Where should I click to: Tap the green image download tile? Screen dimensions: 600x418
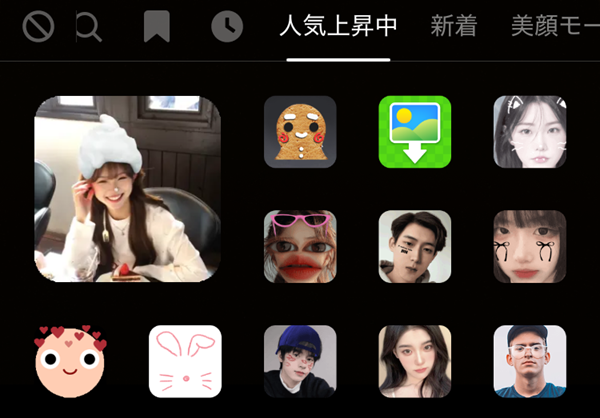[415, 132]
